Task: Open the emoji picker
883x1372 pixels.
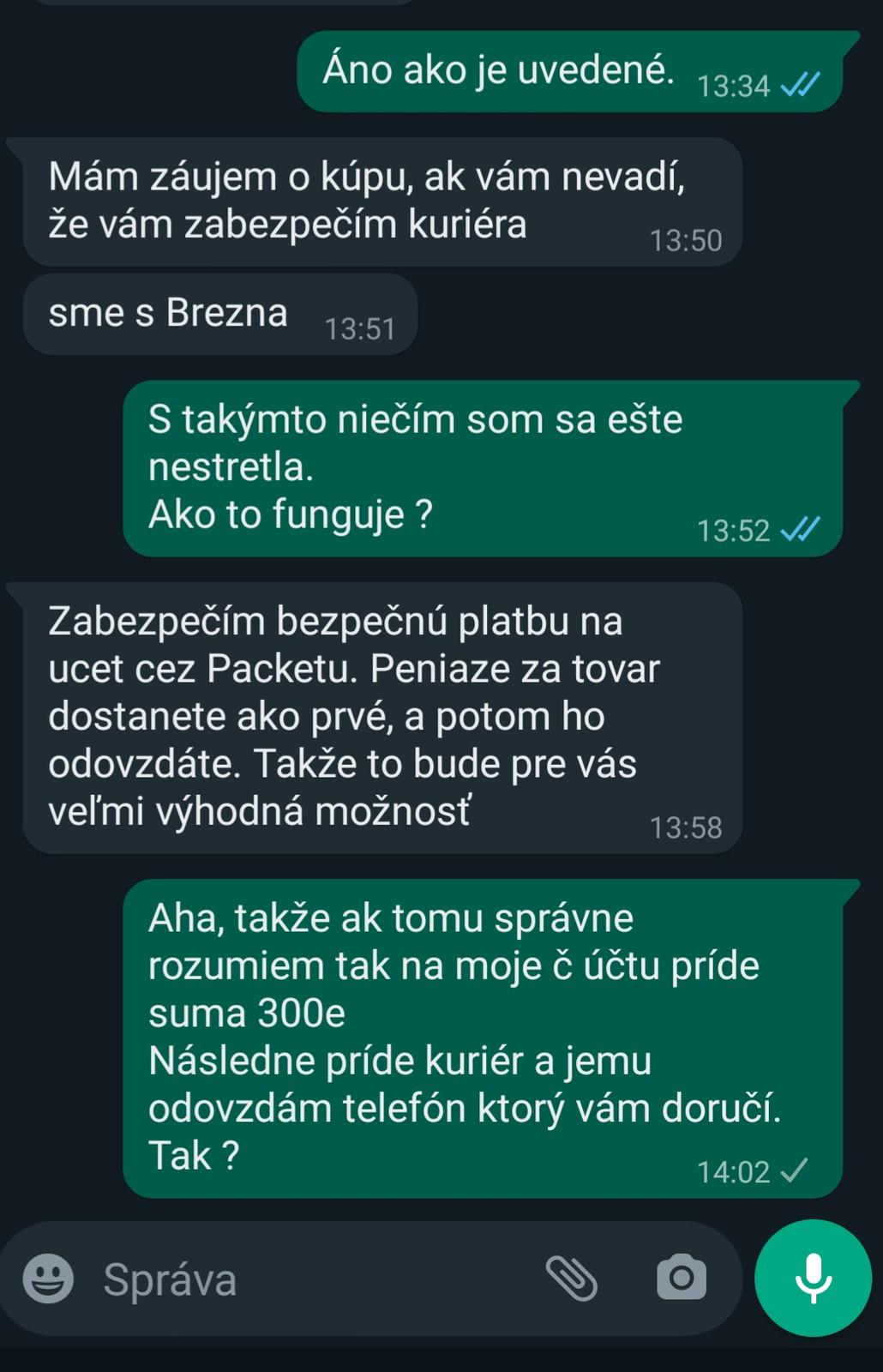Action: click(48, 1279)
